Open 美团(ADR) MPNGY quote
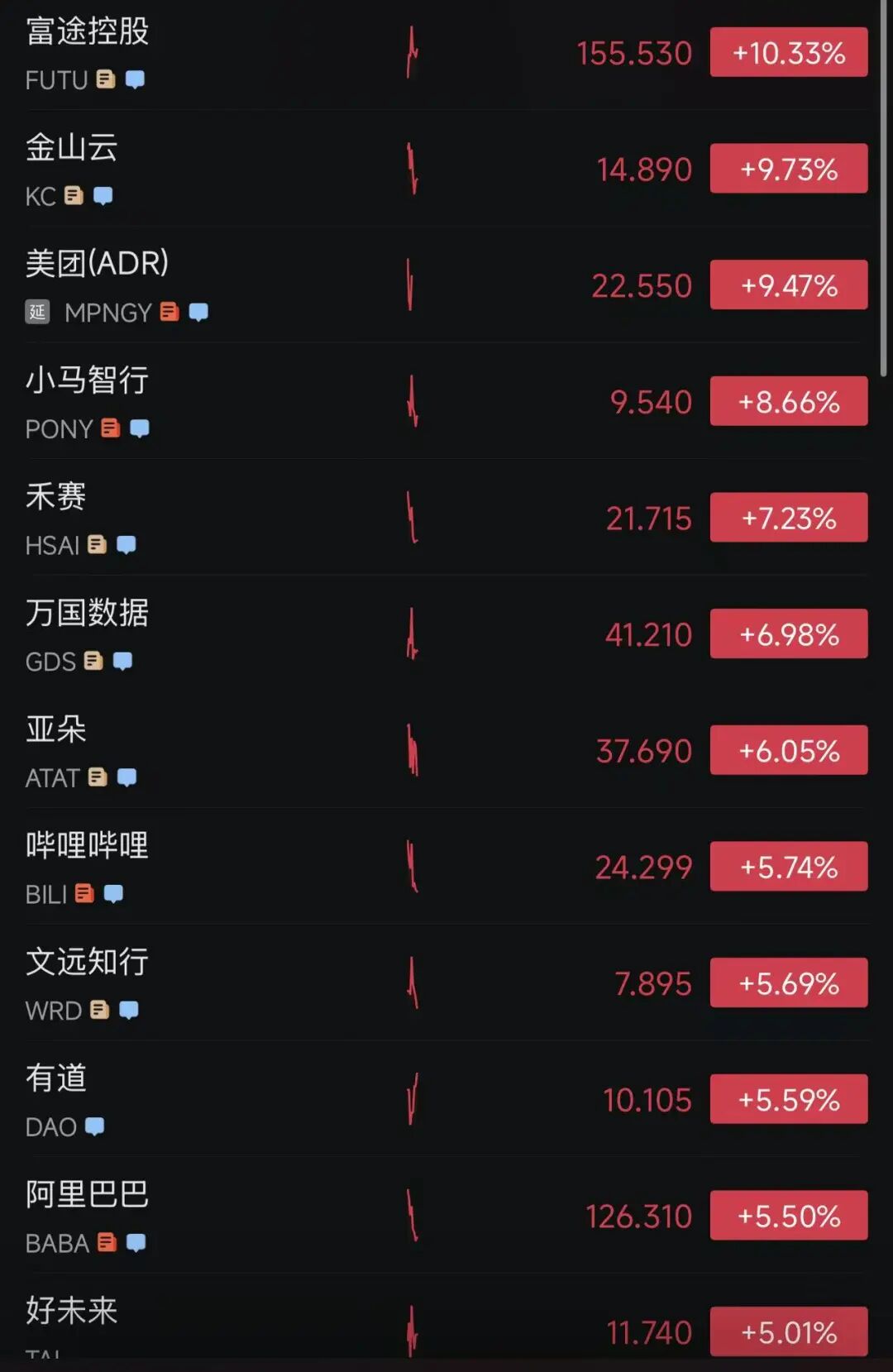 (97, 265)
